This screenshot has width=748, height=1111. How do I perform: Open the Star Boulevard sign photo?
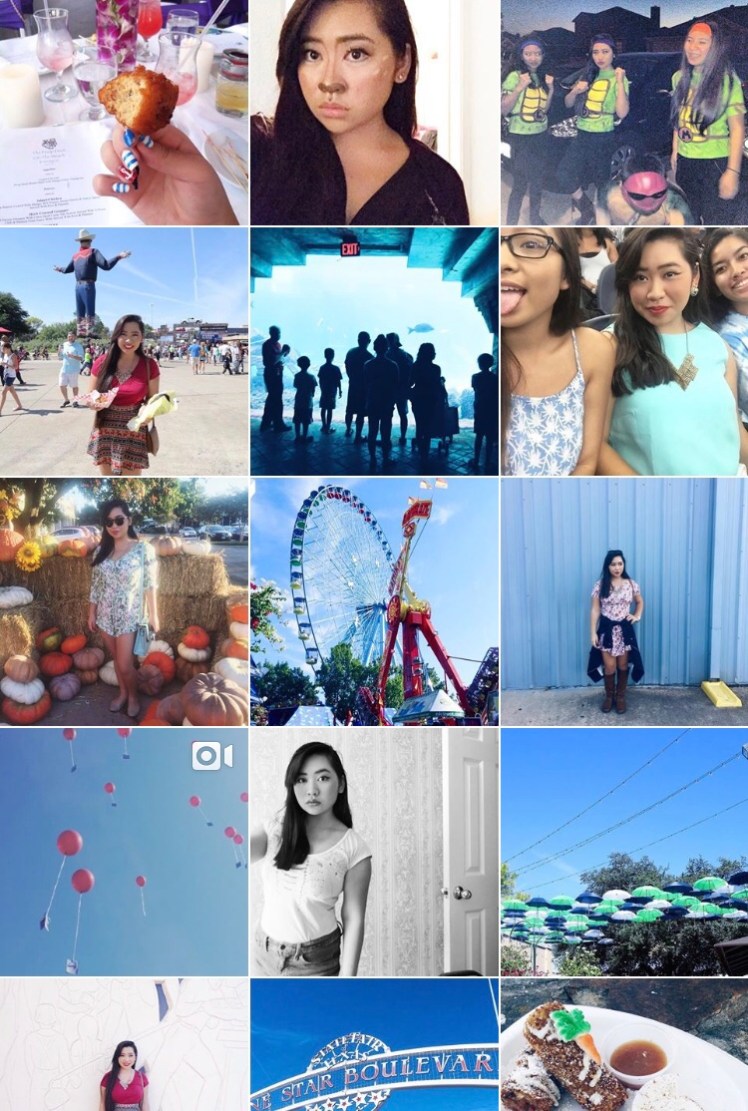pos(374,1045)
